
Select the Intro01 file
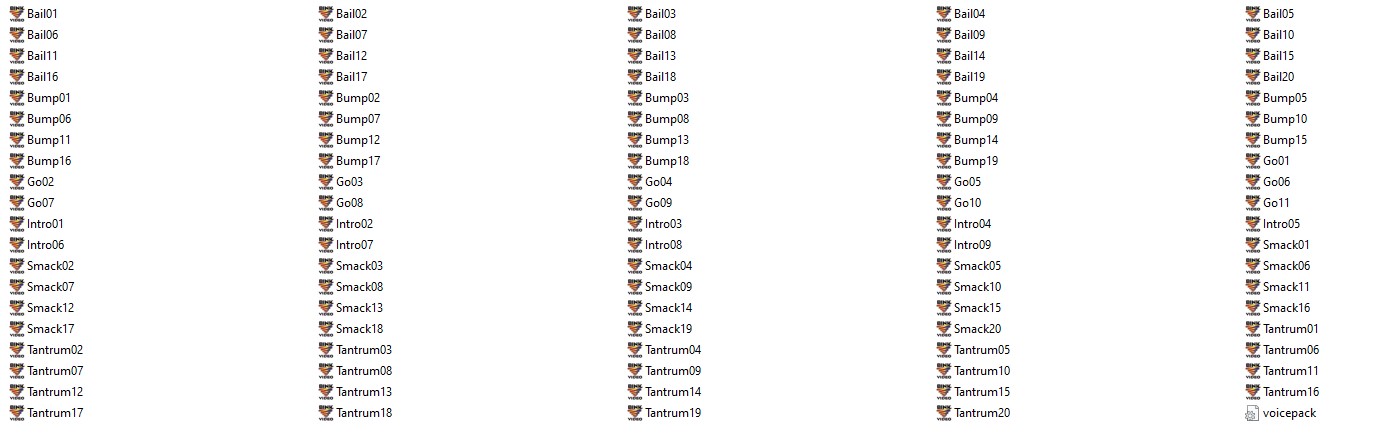point(45,224)
